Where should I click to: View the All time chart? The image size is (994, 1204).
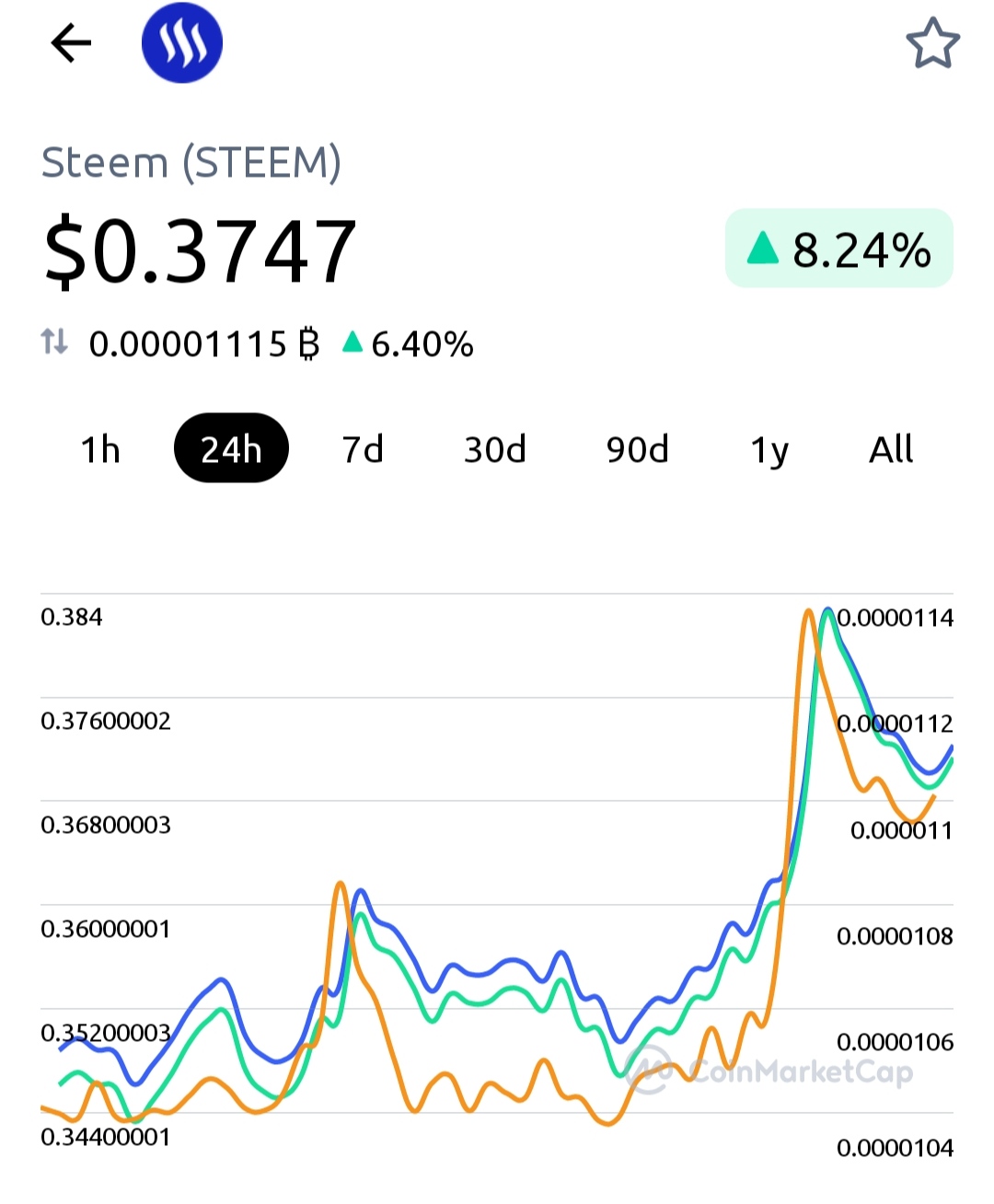[891, 449]
